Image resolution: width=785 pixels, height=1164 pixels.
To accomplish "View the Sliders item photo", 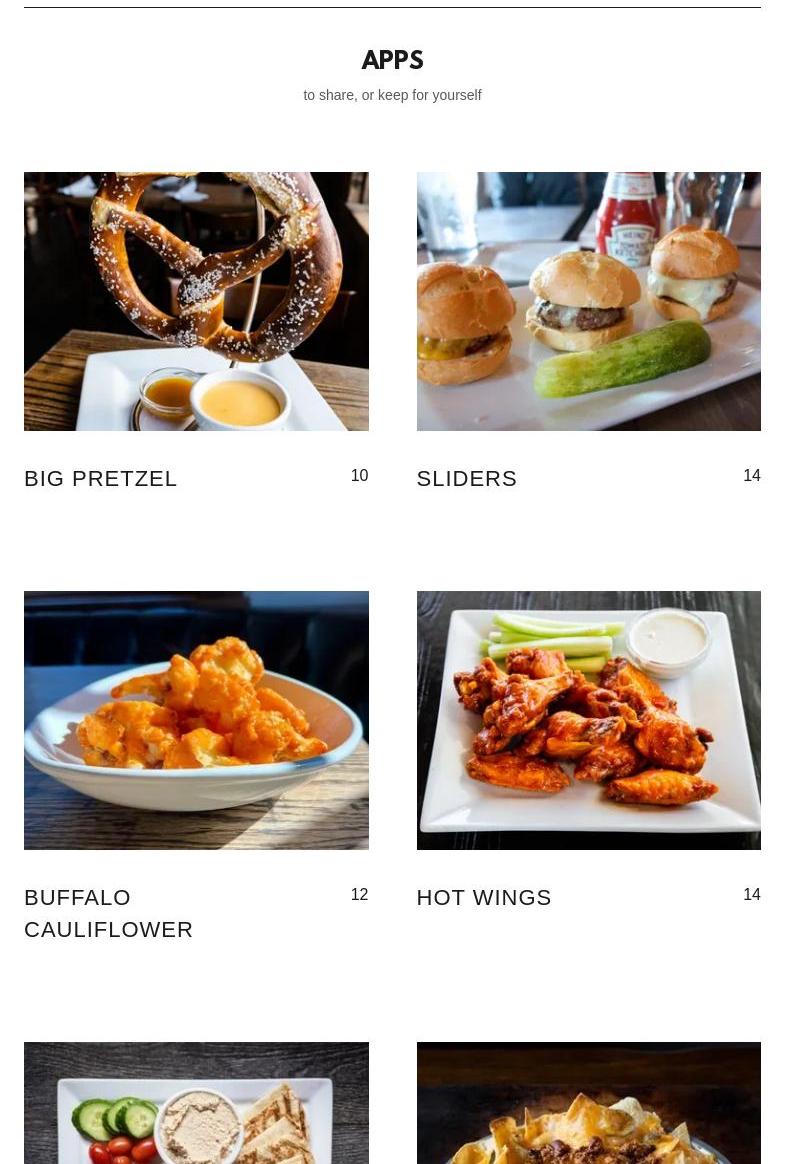I will [x=588, y=301].
